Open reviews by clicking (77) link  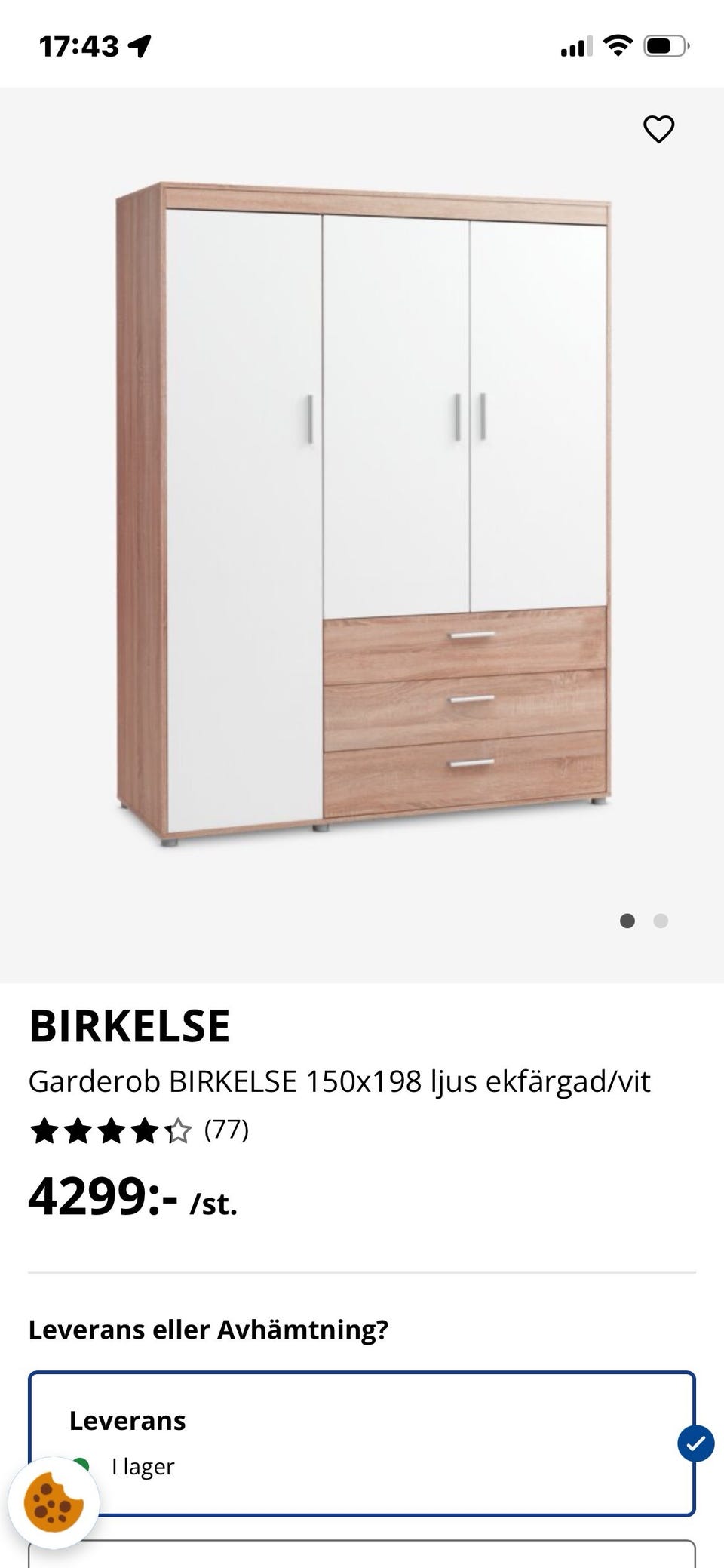[227, 1131]
